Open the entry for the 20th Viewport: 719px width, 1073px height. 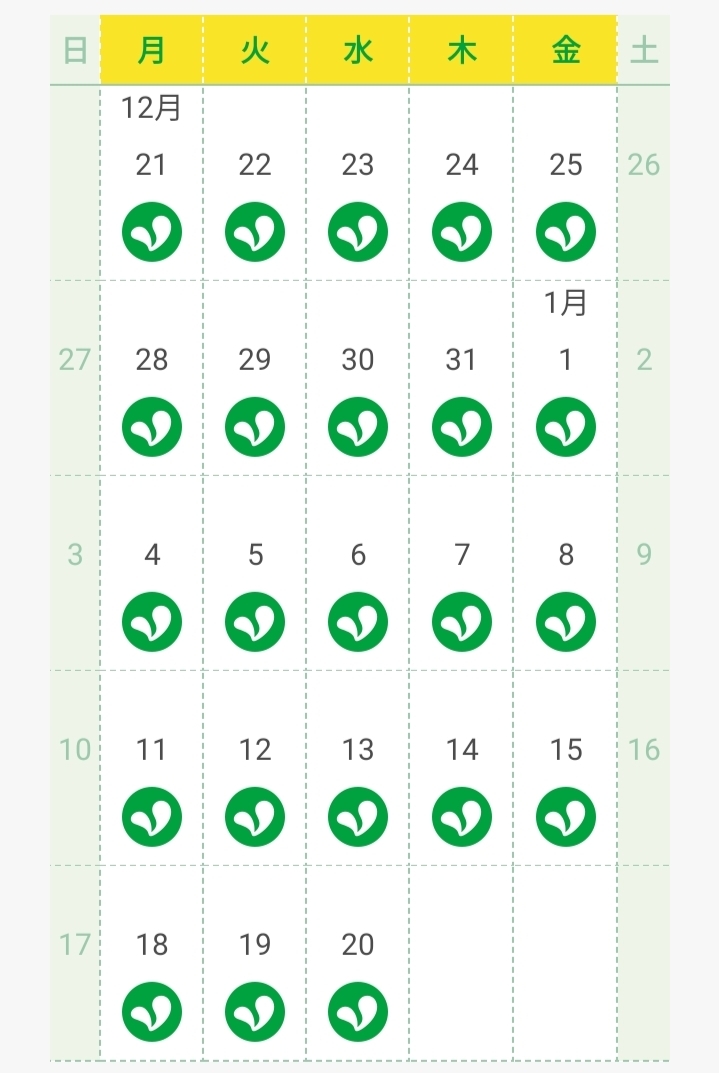pos(358,1012)
